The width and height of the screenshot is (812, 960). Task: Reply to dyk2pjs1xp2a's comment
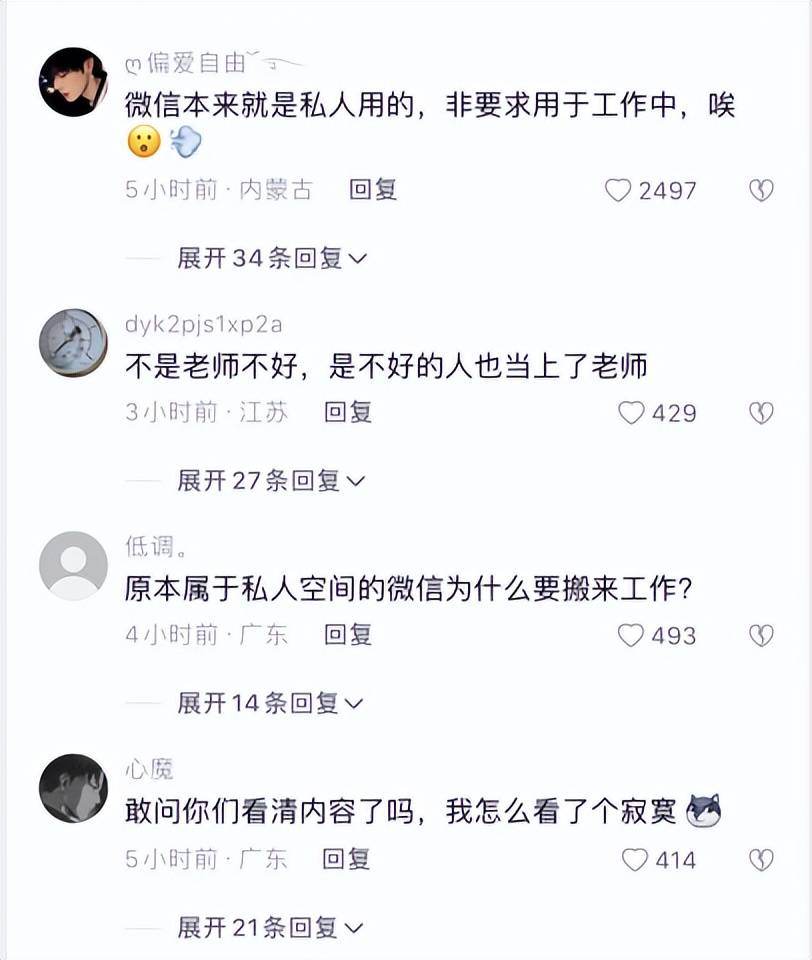click(x=348, y=412)
